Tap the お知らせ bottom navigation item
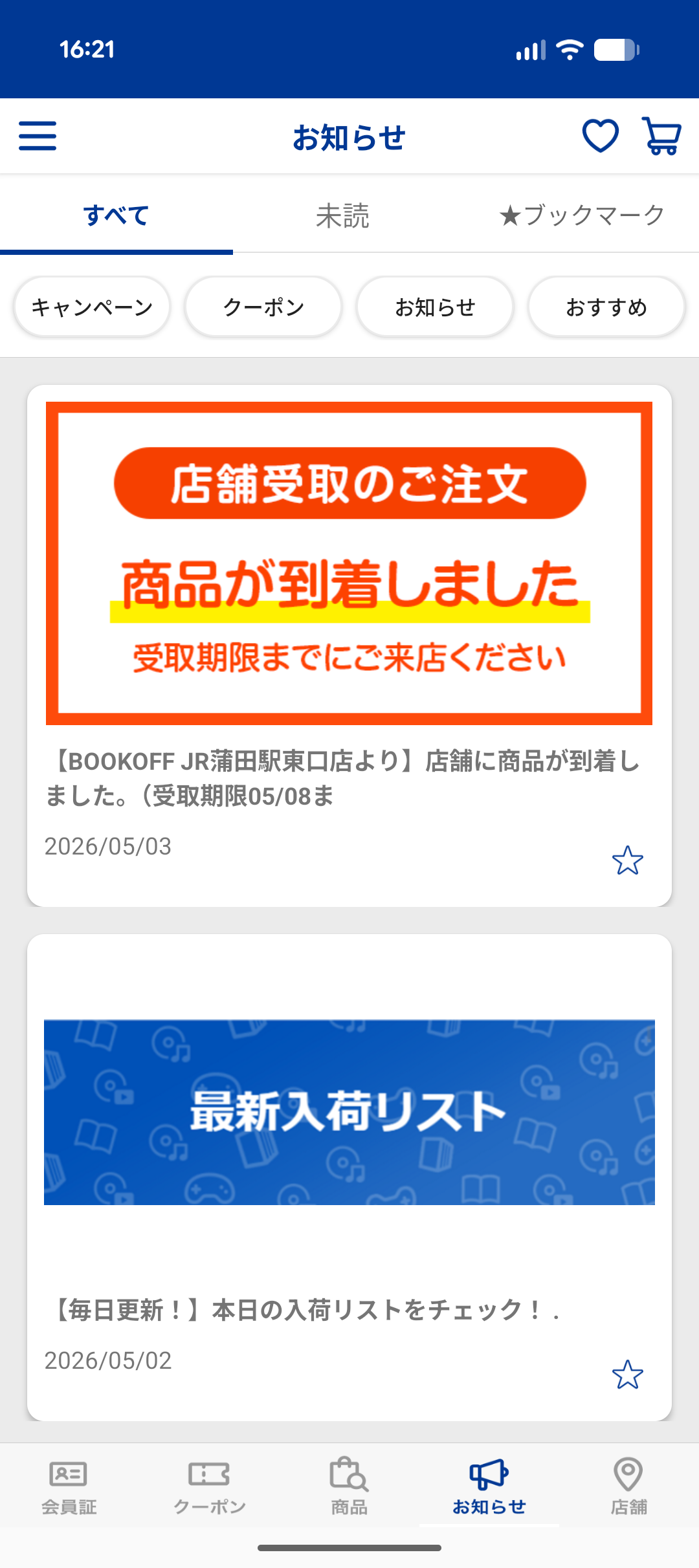Screen dimensions: 699x1568 (x=489, y=1486)
